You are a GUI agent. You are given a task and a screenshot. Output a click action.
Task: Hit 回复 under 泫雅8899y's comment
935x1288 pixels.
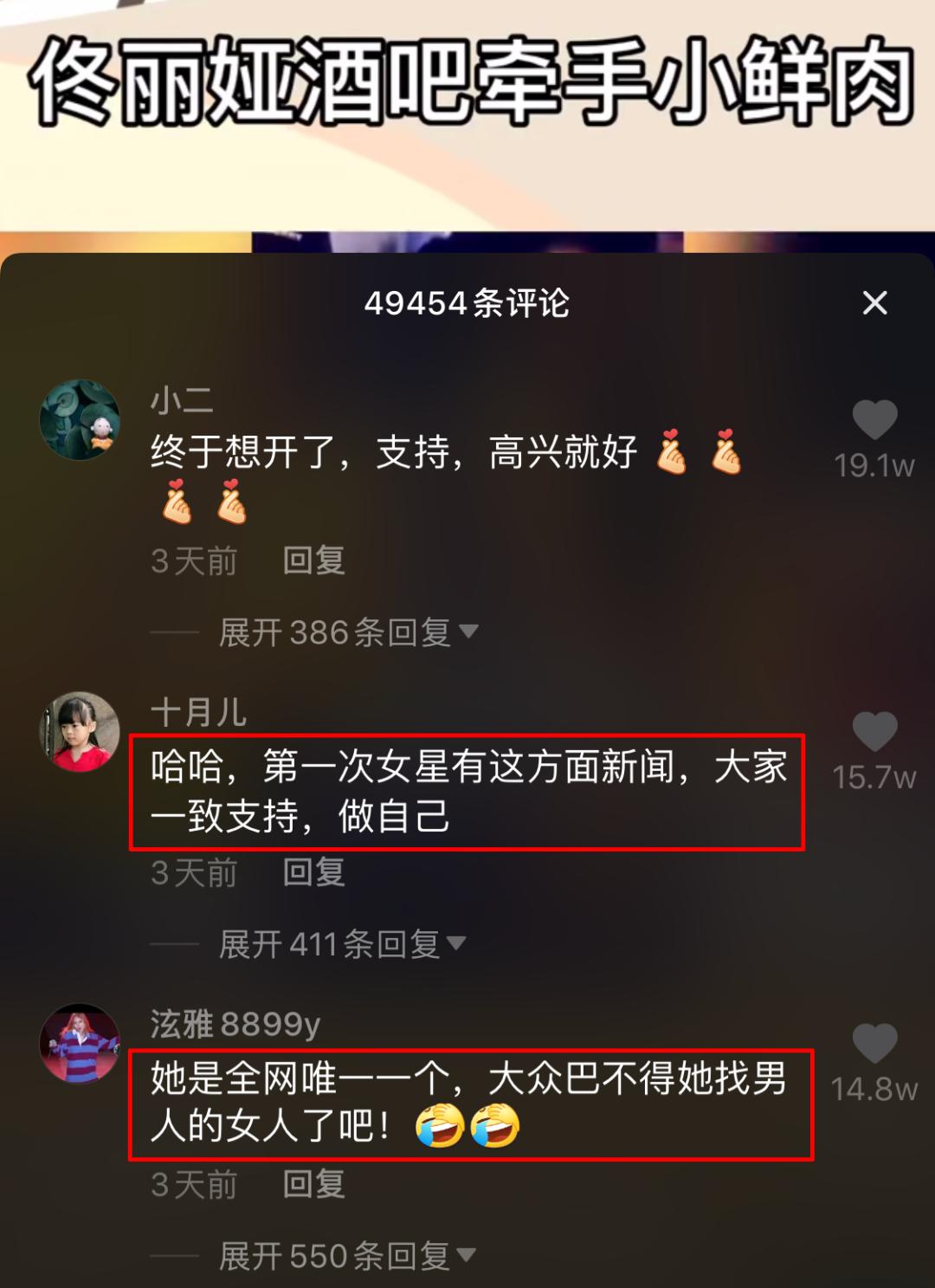[313, 1184]
